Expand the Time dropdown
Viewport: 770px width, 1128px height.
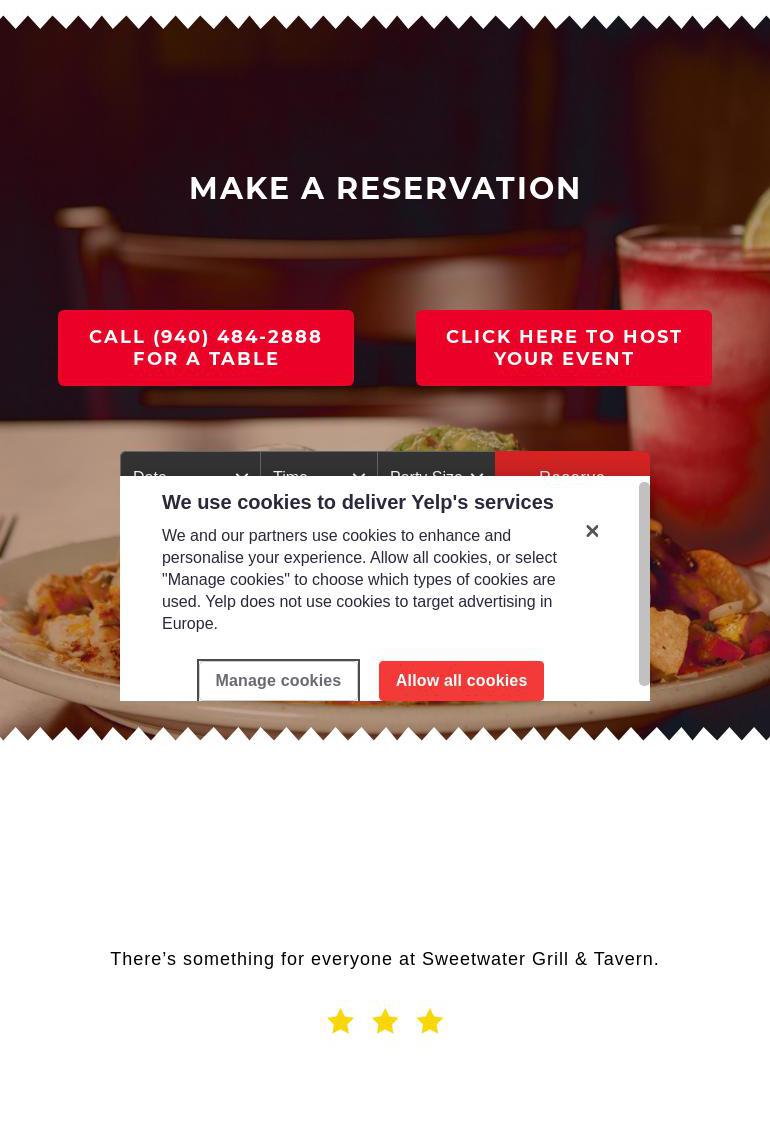pos(318,465)
